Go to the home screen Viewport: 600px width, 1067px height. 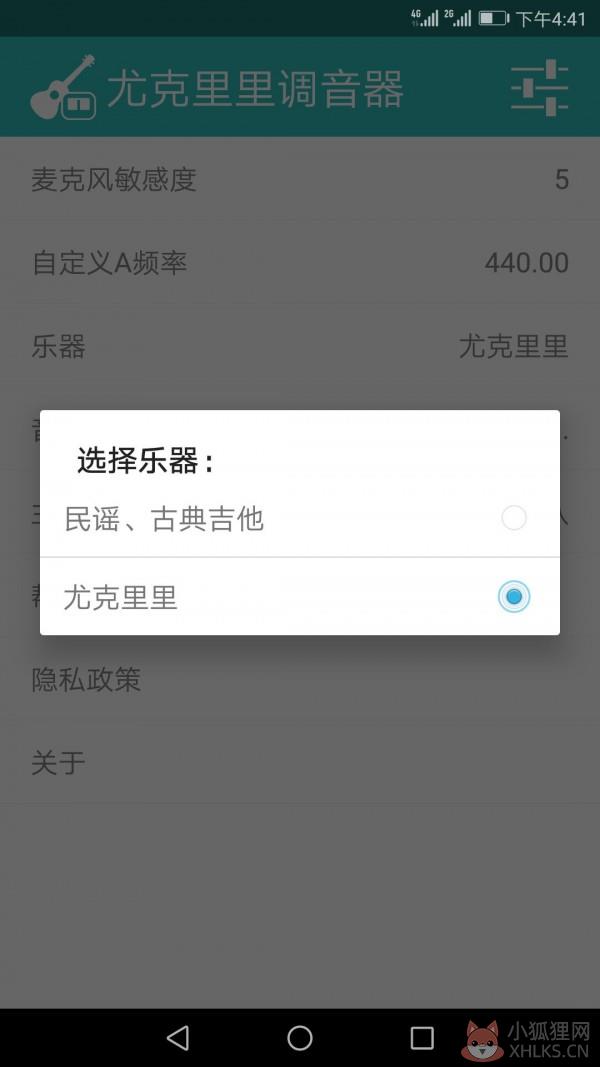click(299, 1038)
